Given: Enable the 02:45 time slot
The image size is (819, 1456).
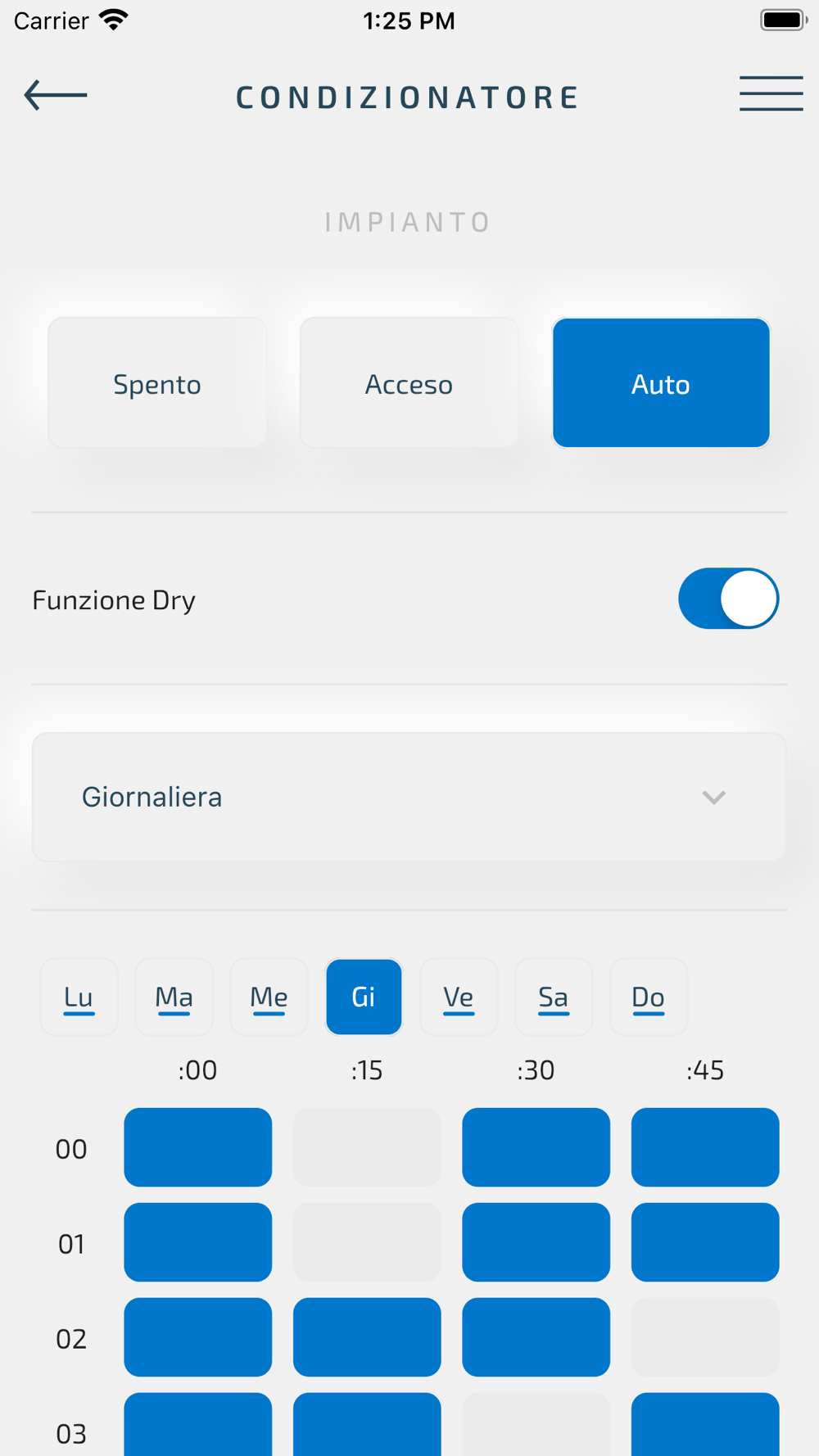Looking at the screenshot, I should (x=705, y=1337).
